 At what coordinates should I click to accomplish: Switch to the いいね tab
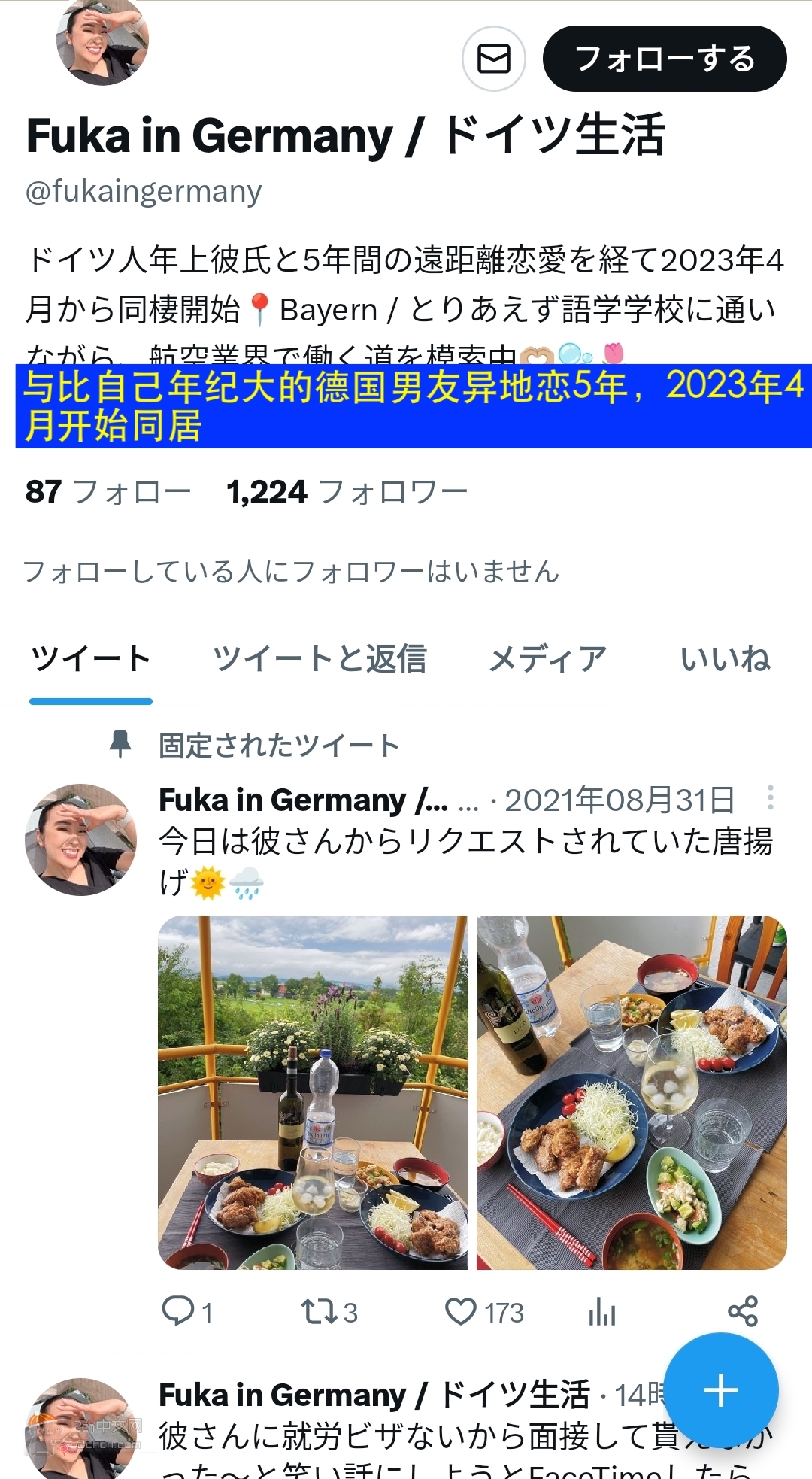coord(726,659)
